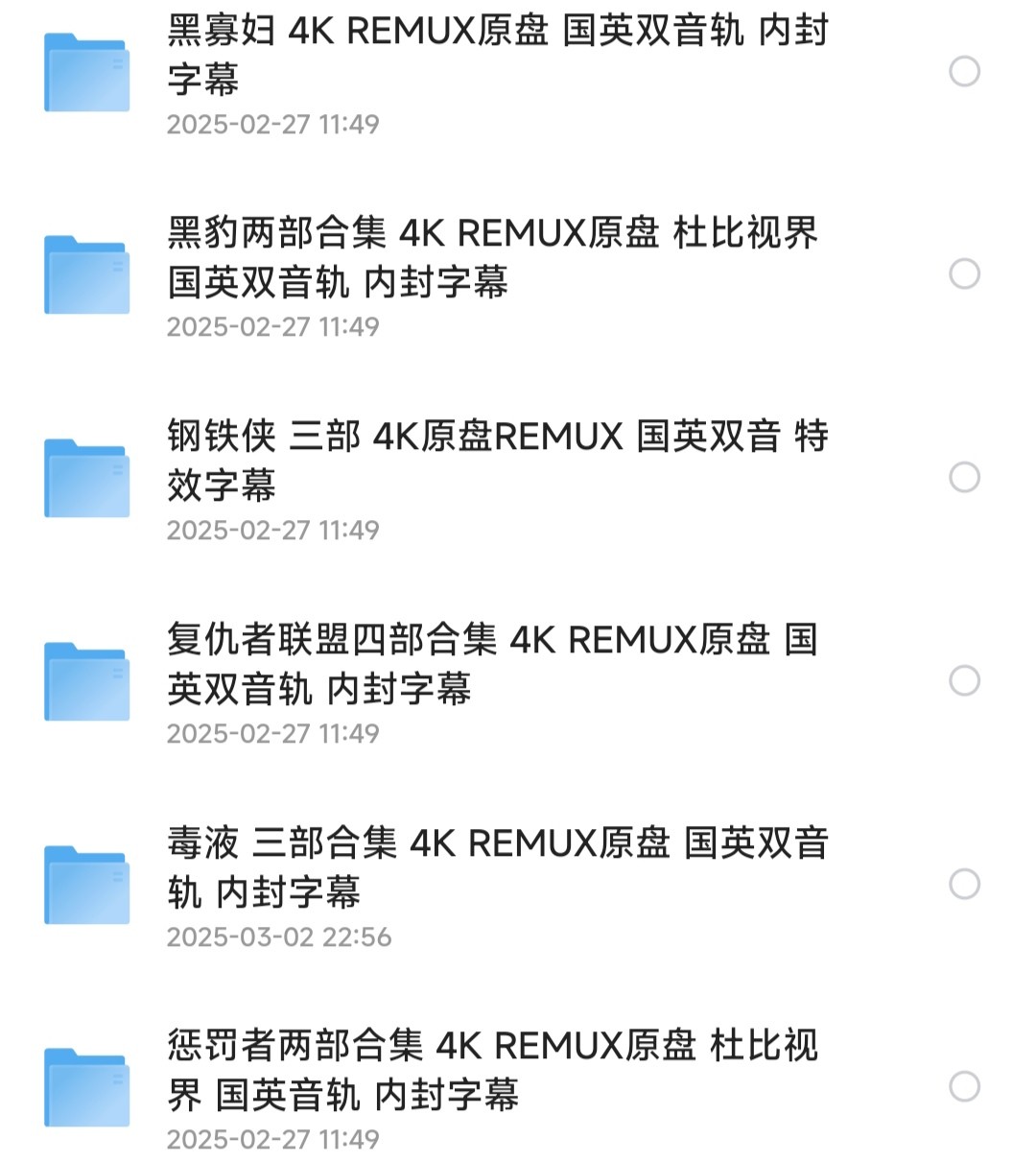Open the 复仇者联盟四部合集 folder
The image size is (1036, 1162).
pyautogui.click(x=492, y=664)
